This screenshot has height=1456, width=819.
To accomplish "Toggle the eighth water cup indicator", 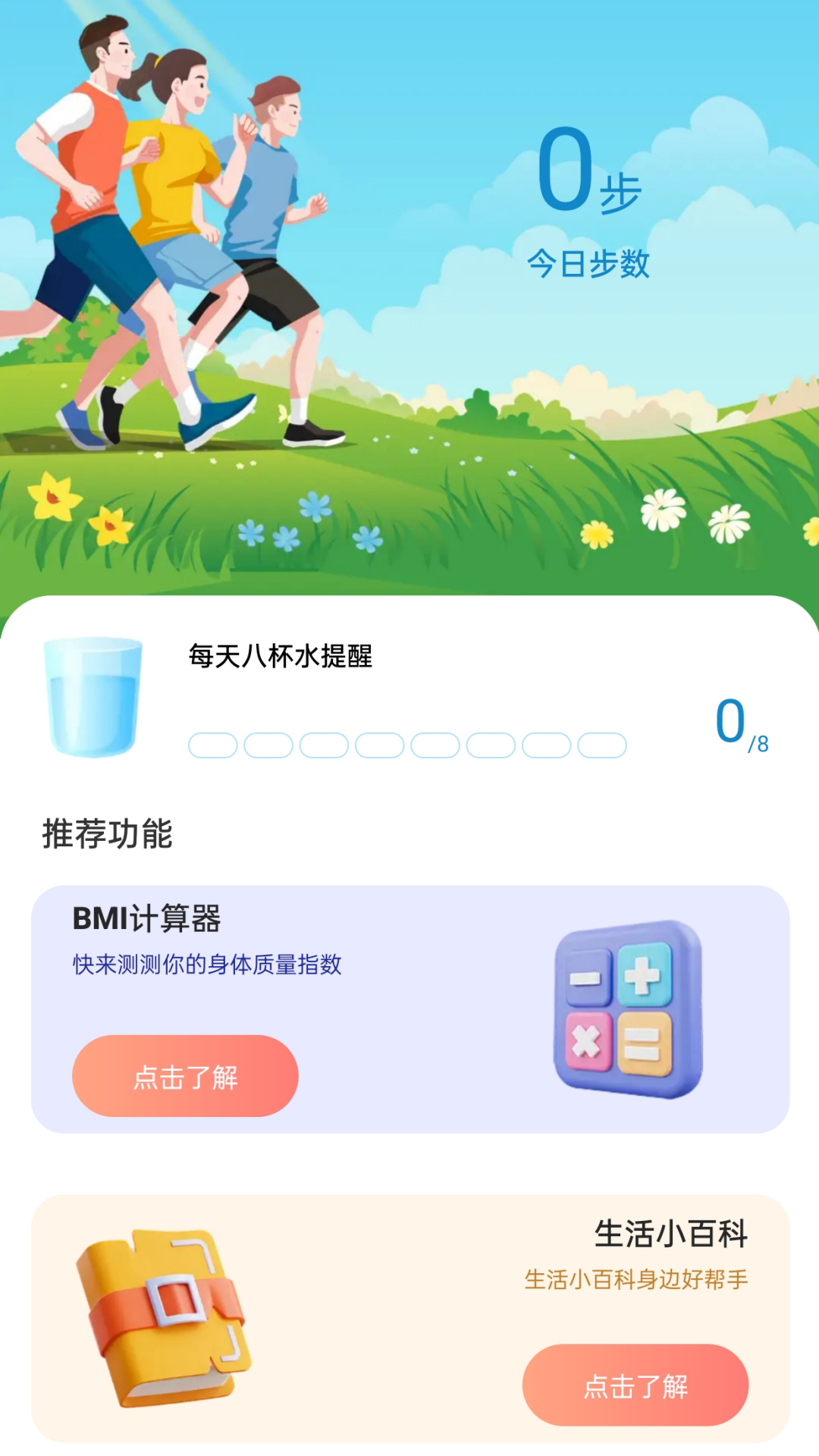I will pyautogui.click(x=604, y=746).
